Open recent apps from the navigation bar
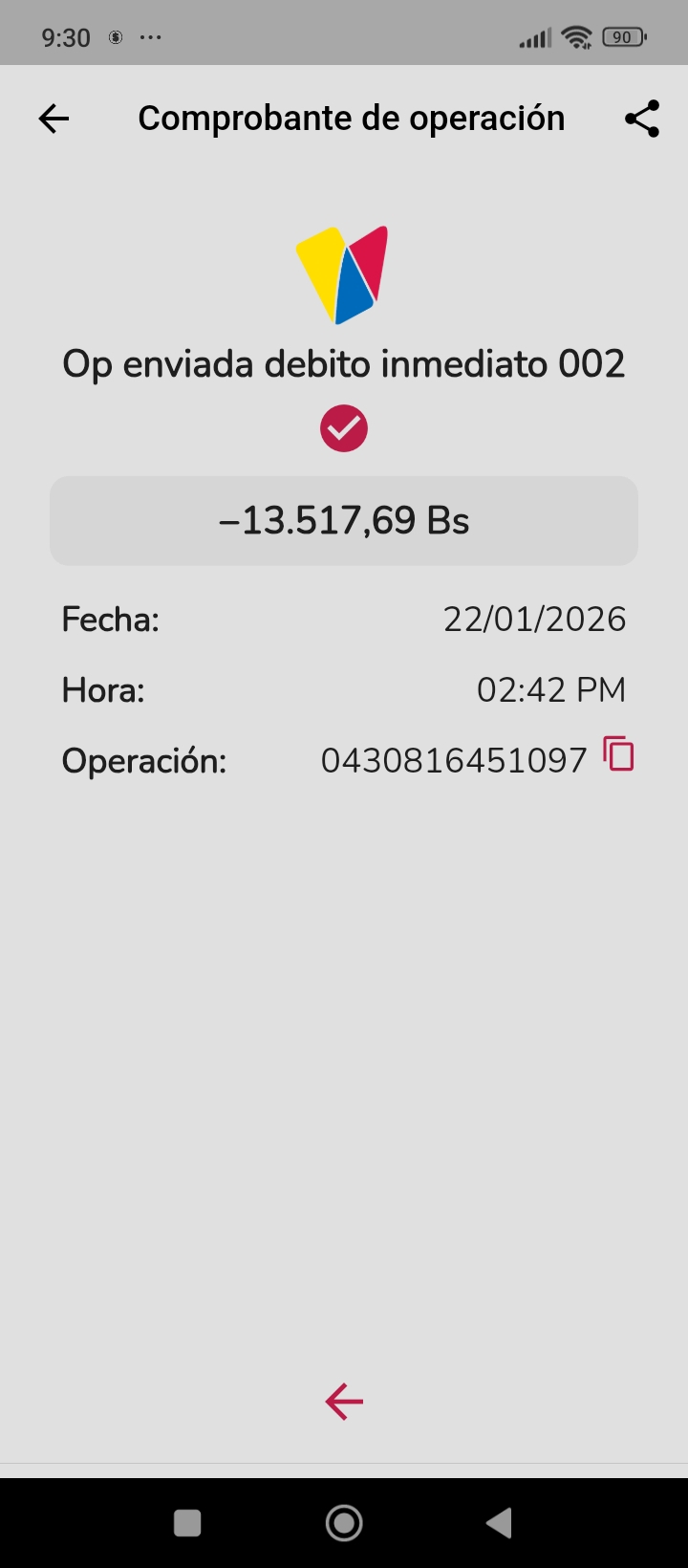The width and height of the screenshot is (688, 1568). [187, 1523]
